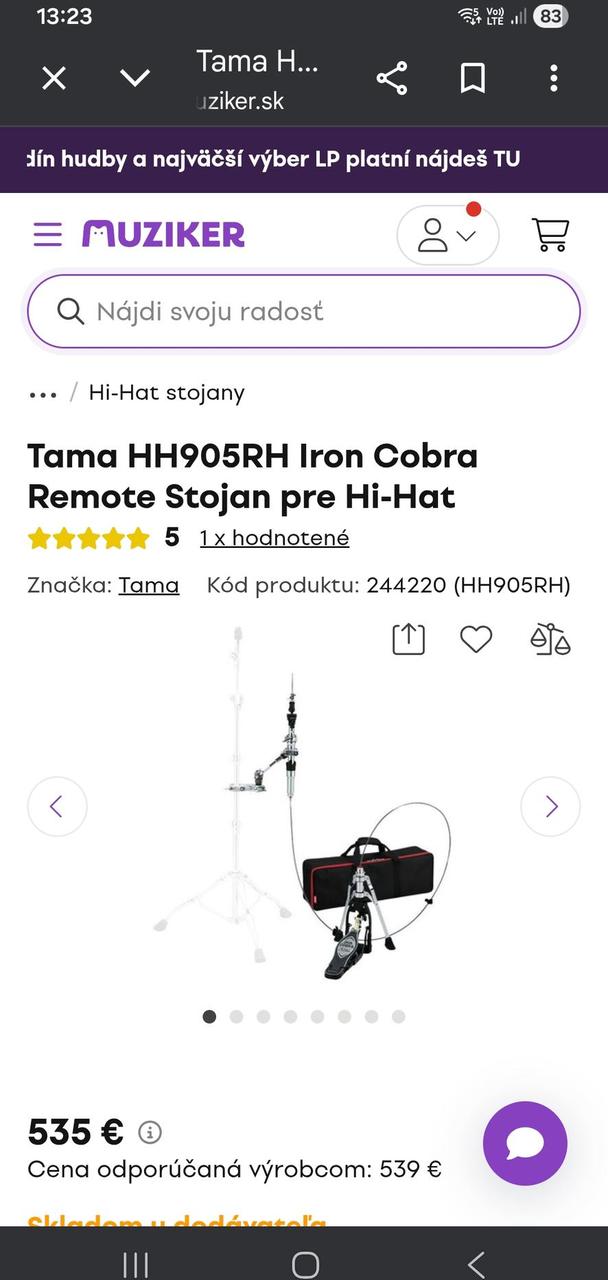View the shopping cart
This screenshot has height=1280, width=608.
click(550, 234)
